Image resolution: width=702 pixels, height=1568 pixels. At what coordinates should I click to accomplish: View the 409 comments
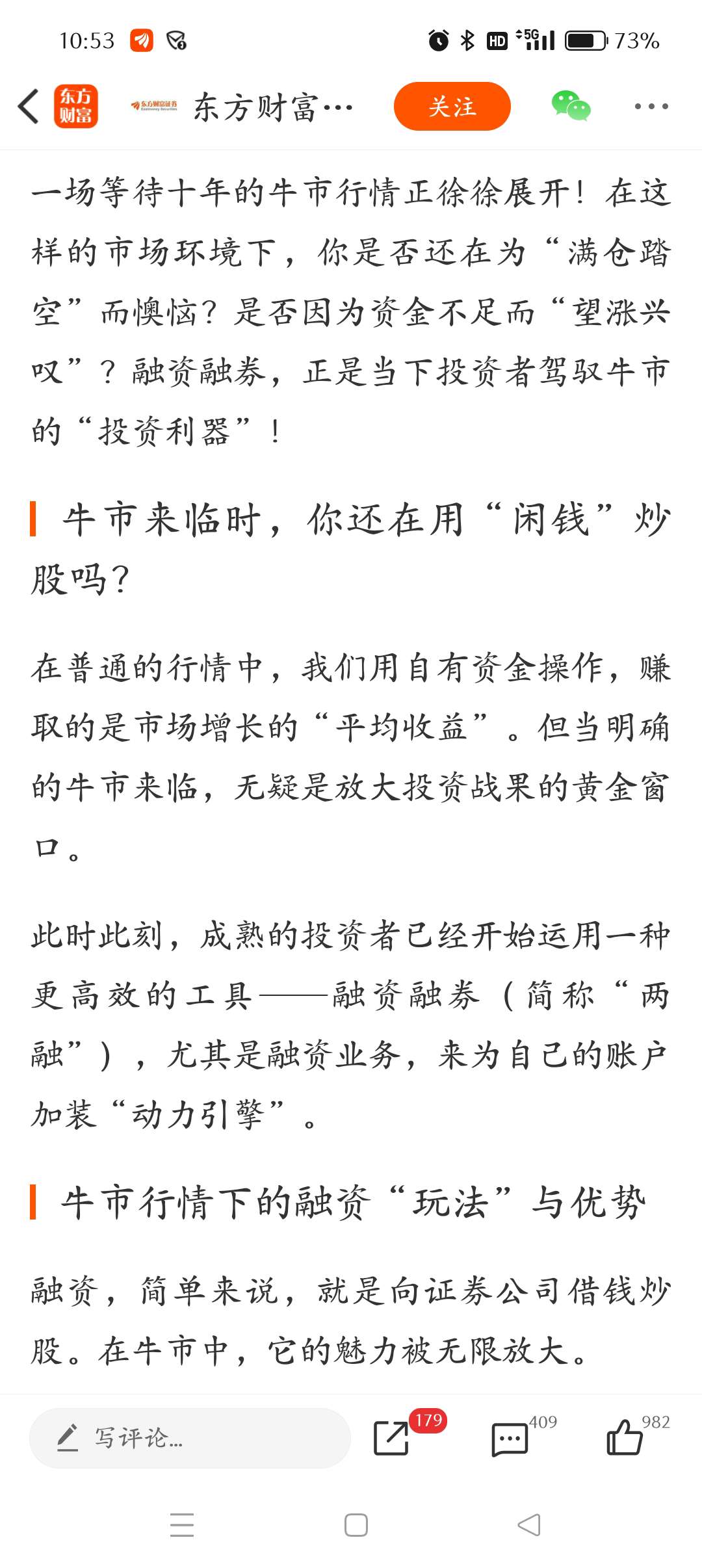510,1439
